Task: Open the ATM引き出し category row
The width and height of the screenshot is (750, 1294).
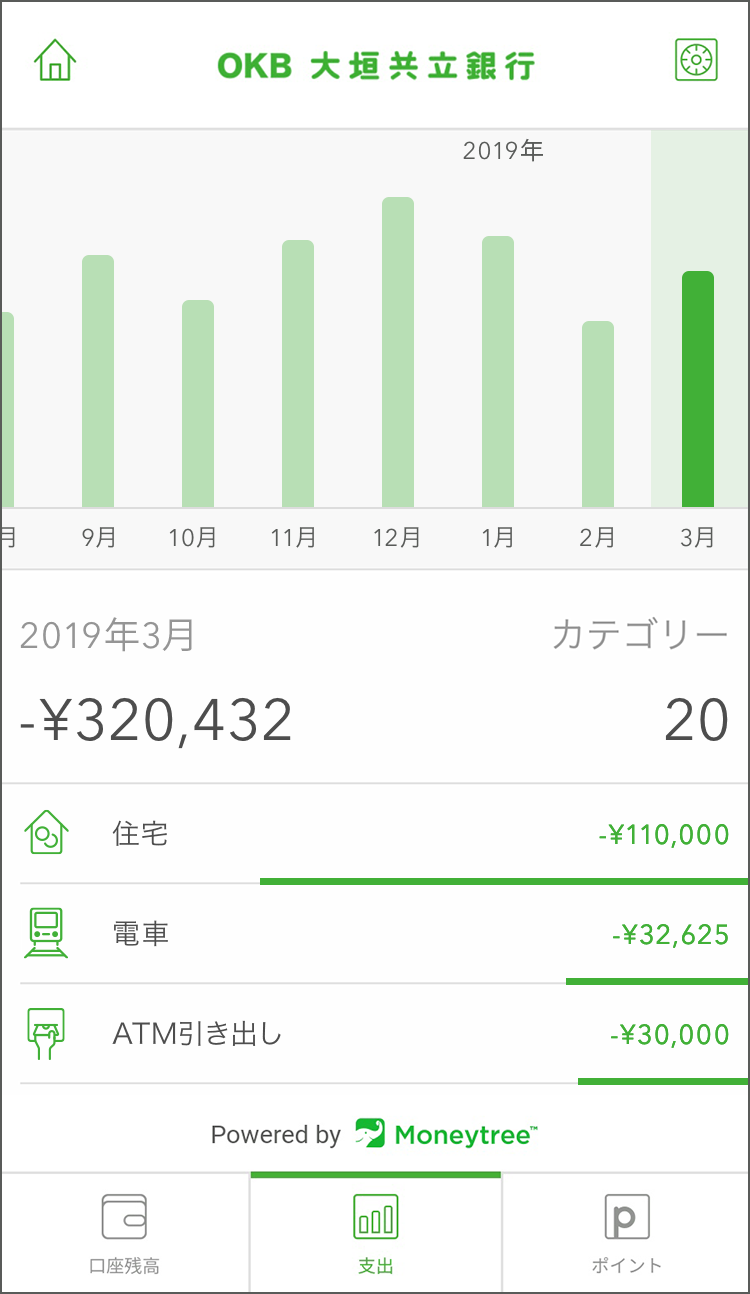Action: click(375, 1034)
